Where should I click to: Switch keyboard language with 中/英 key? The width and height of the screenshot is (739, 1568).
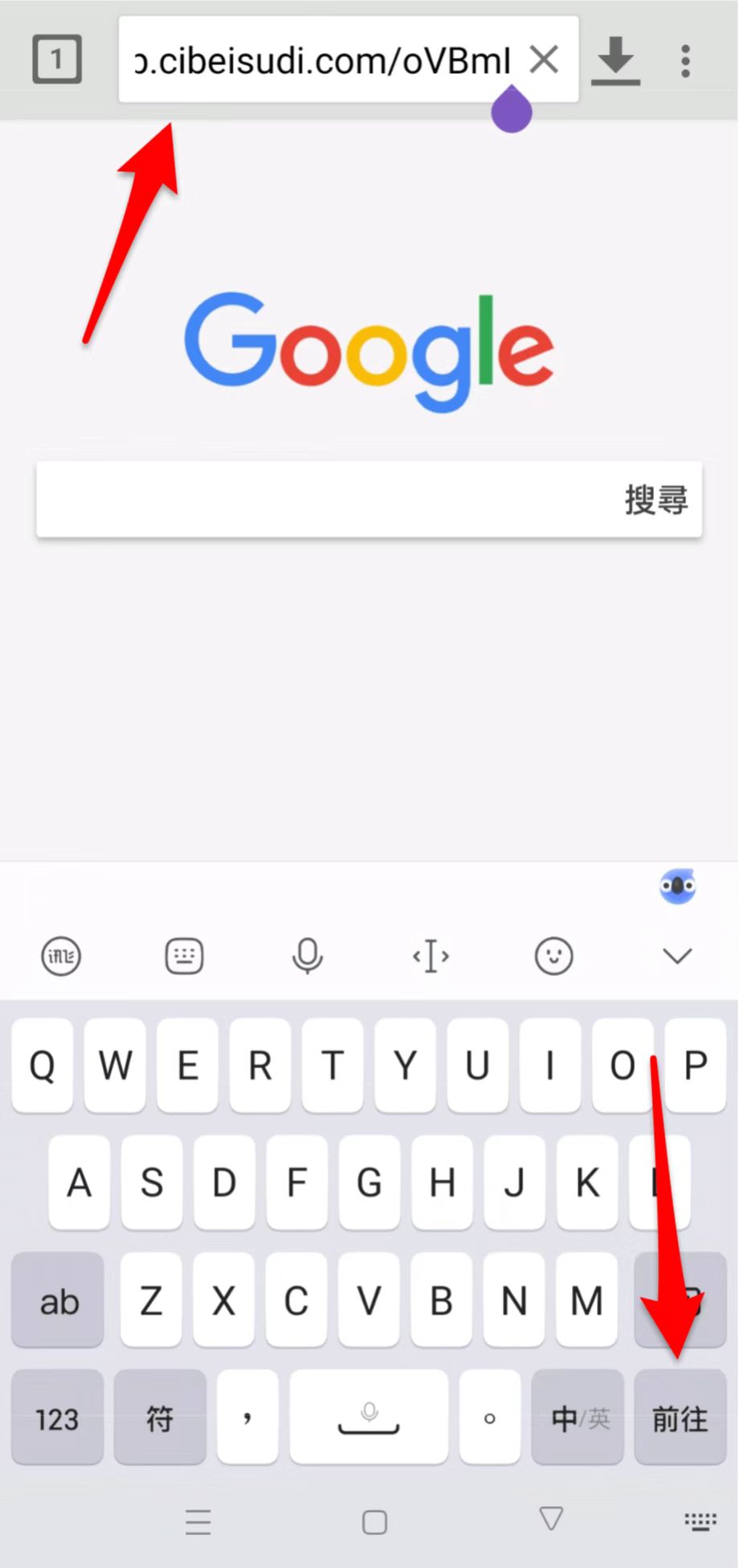[x=578, y=1418]
